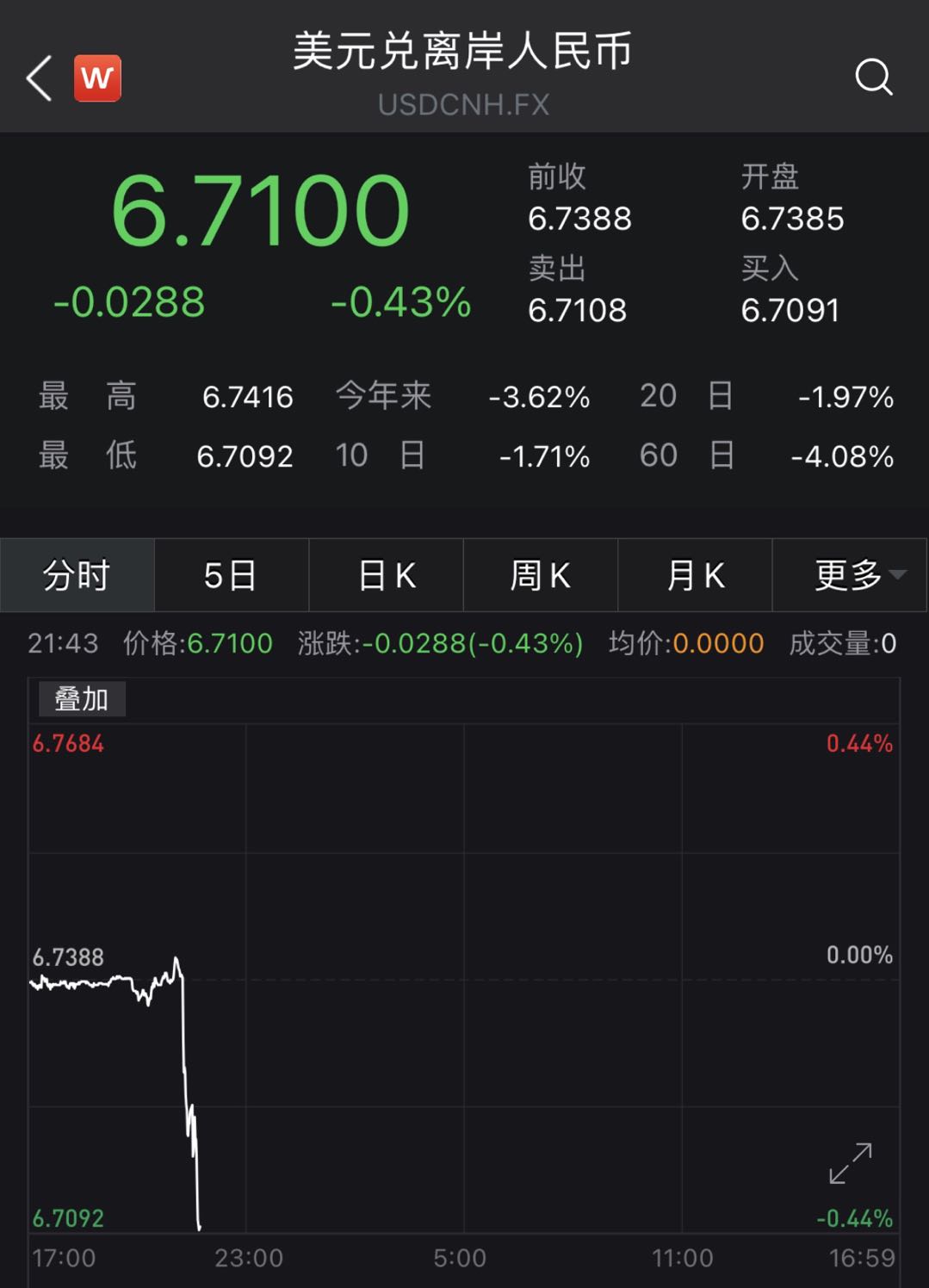Tap the 叠加 overlay button
This screenshot has width=929, height=1288.
pyautogui.click(x=84, y=699)
